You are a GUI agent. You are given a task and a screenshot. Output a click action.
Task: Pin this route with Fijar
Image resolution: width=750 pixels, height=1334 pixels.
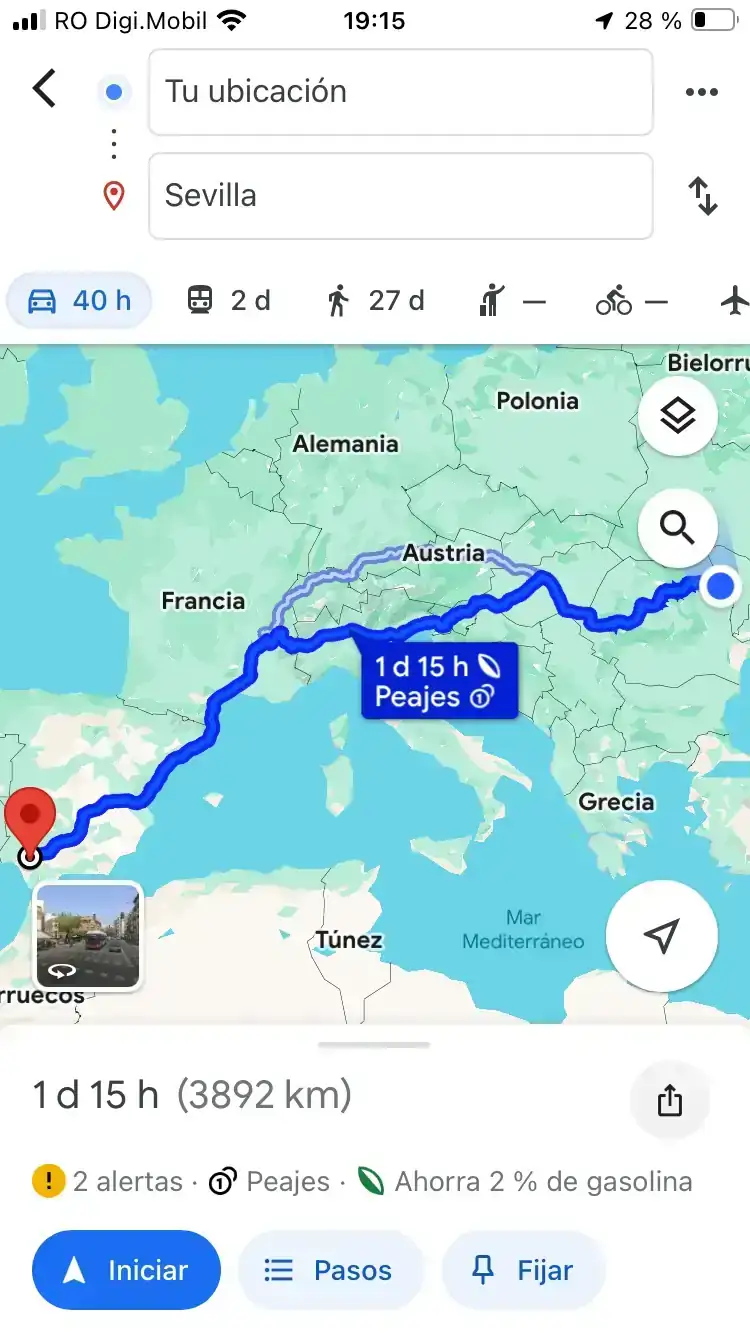click(523, 1270)
